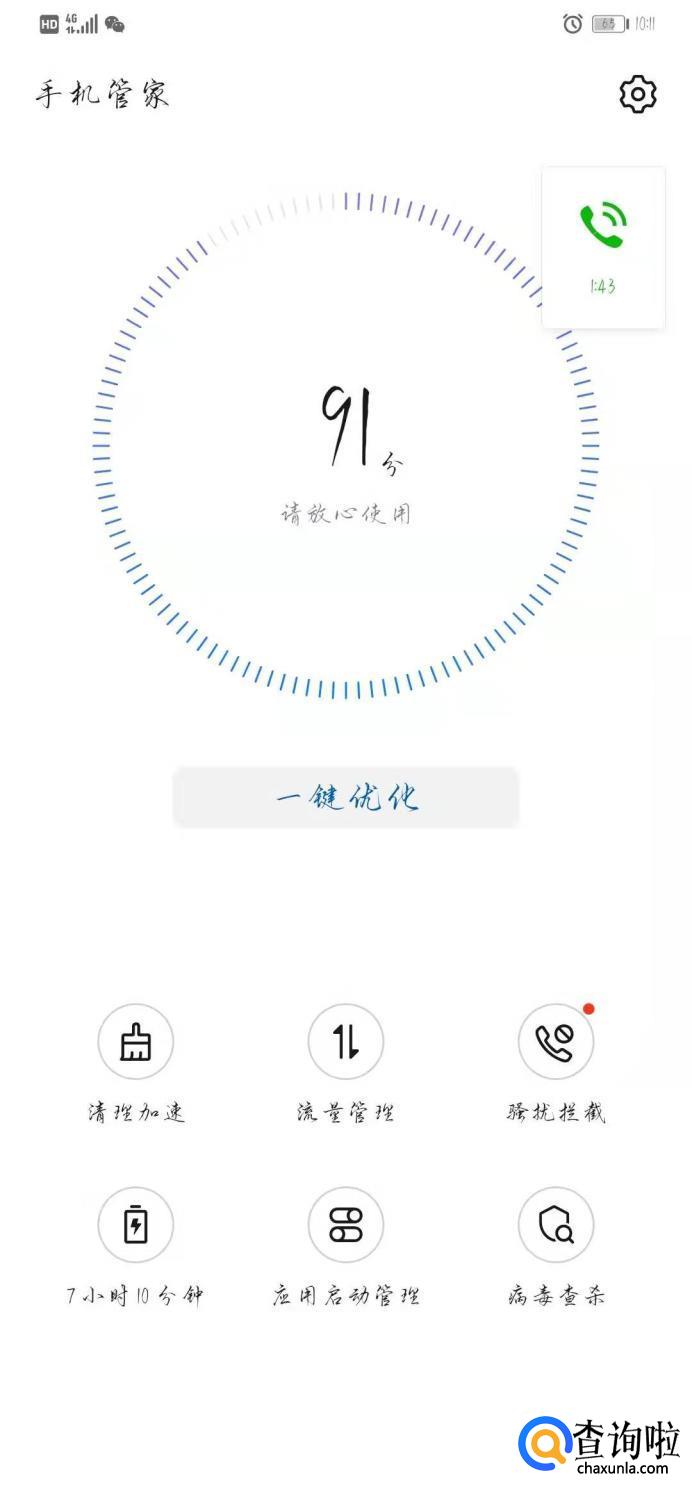Tap the 91分 score circle

(x=346, y=445)
